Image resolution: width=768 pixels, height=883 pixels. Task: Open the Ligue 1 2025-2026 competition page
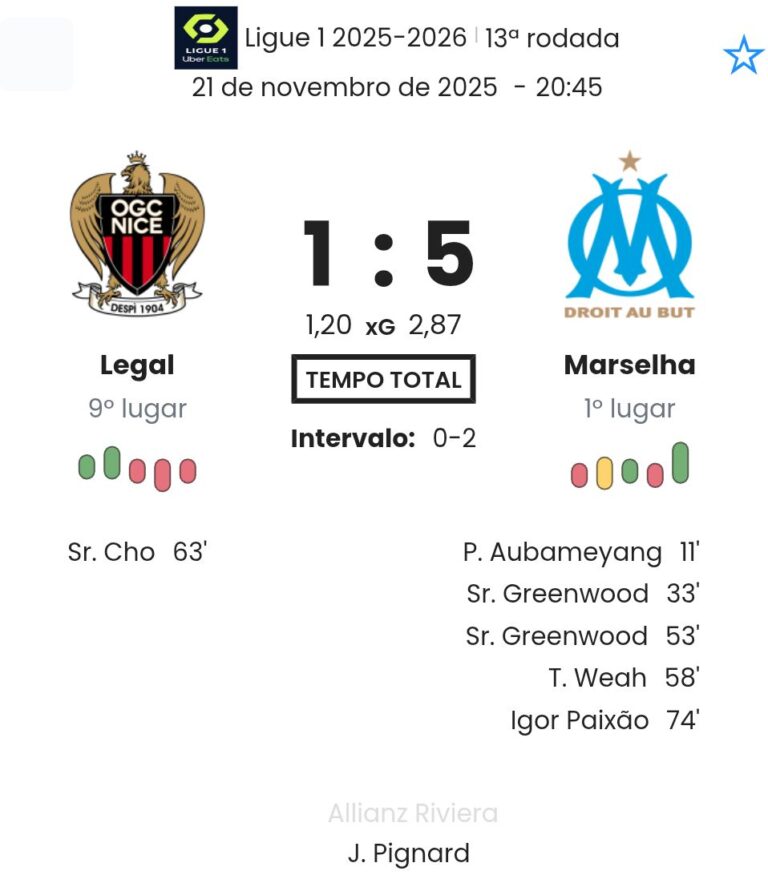point(356,38)
